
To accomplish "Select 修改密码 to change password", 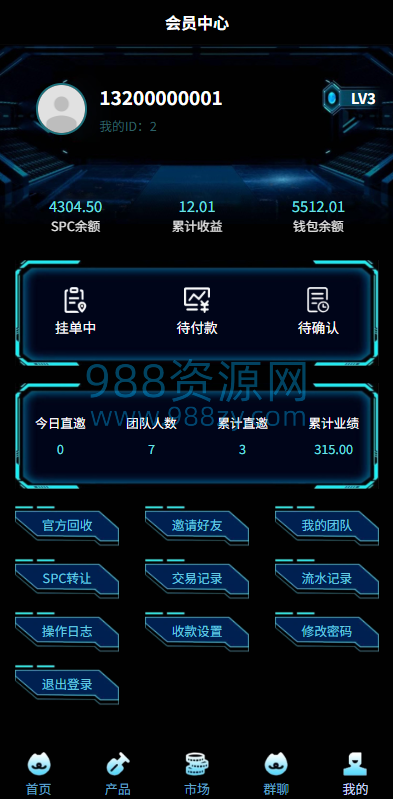I will tap(327, 632).
